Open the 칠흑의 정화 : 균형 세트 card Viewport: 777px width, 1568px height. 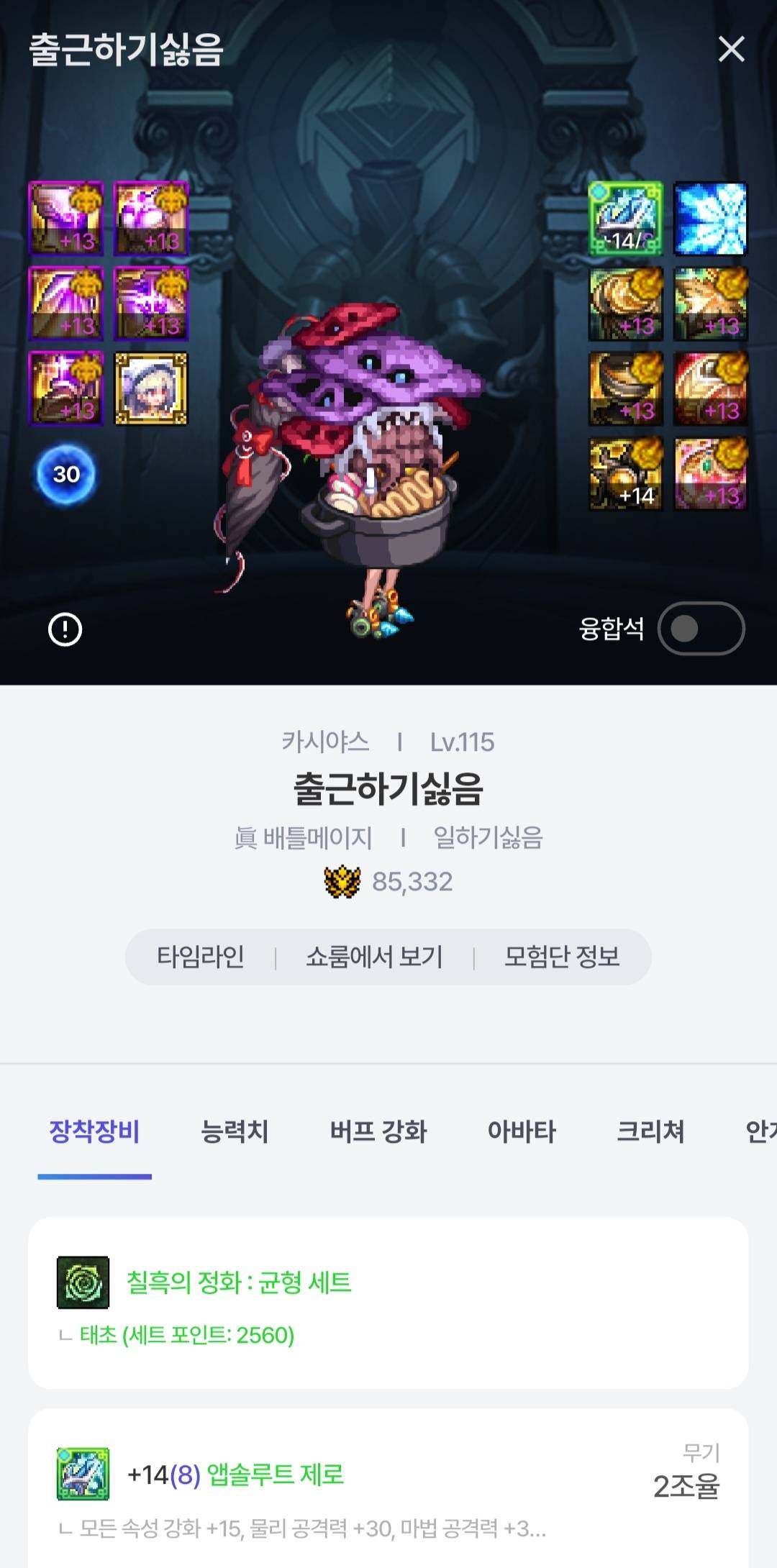pyautogui.click(x=388, y=1303)
